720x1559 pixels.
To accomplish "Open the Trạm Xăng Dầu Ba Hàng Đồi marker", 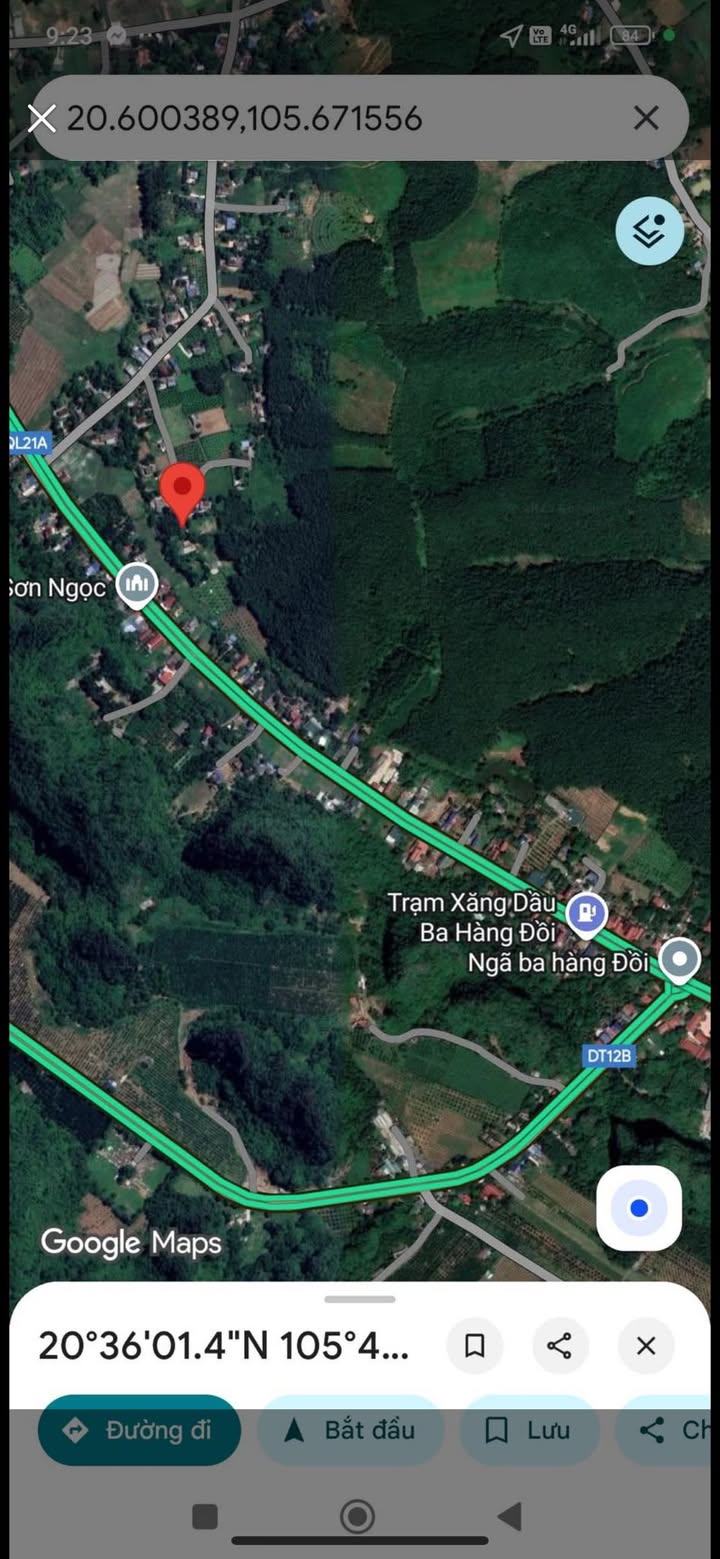I will 585,911.
